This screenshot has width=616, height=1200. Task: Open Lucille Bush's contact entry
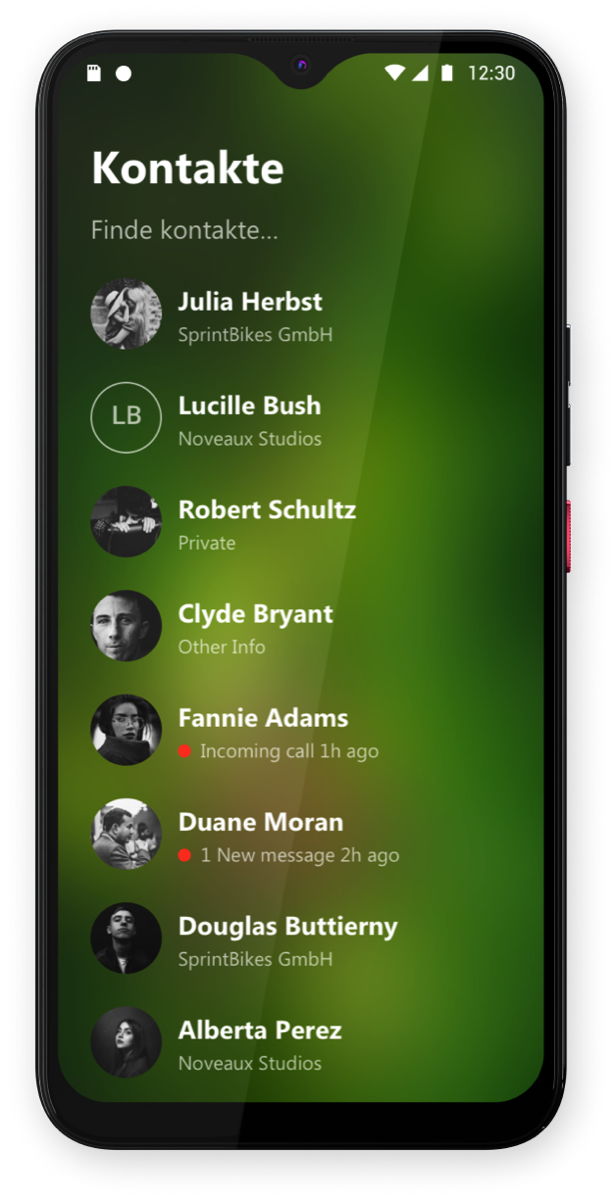coord(250,418)
